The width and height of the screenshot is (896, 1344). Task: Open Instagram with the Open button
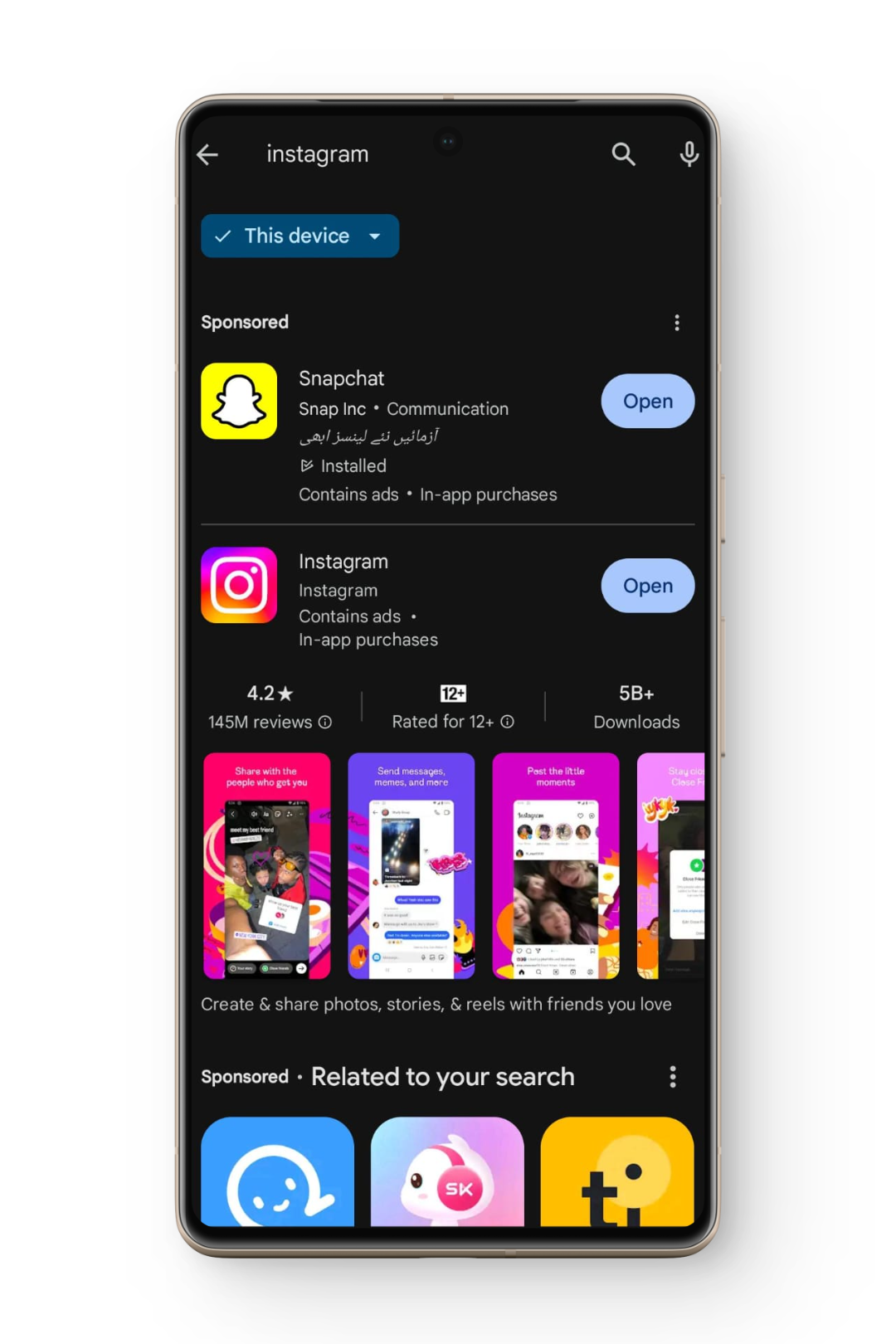click(647, 586)
